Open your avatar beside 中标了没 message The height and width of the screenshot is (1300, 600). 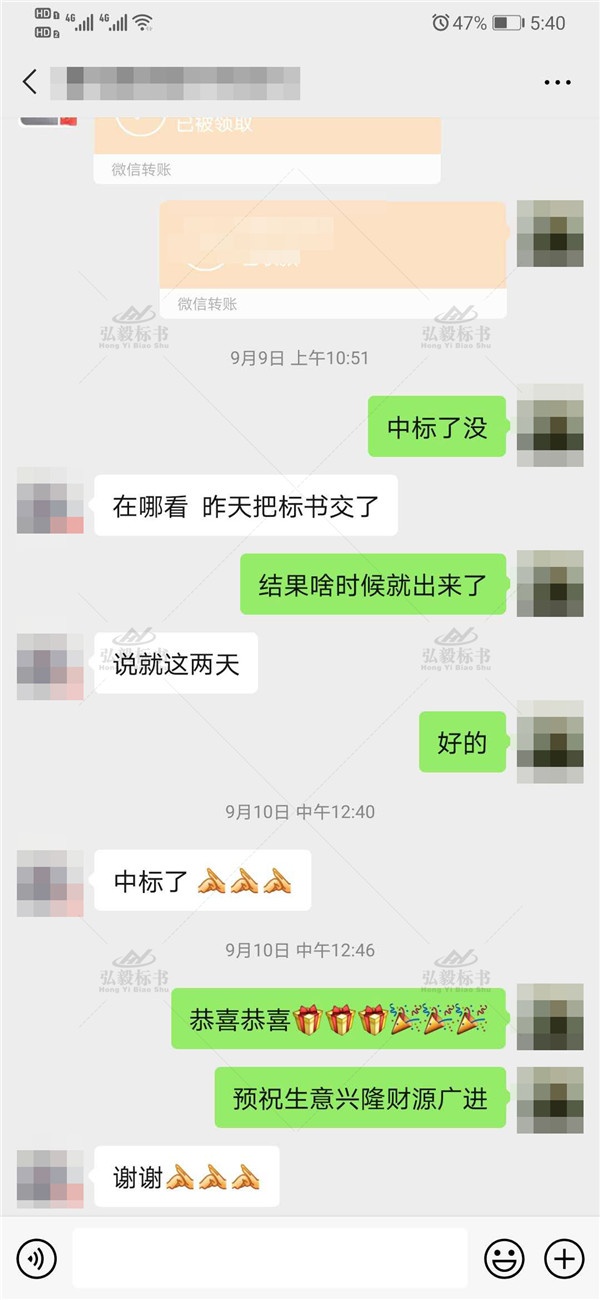coord(549,426)
